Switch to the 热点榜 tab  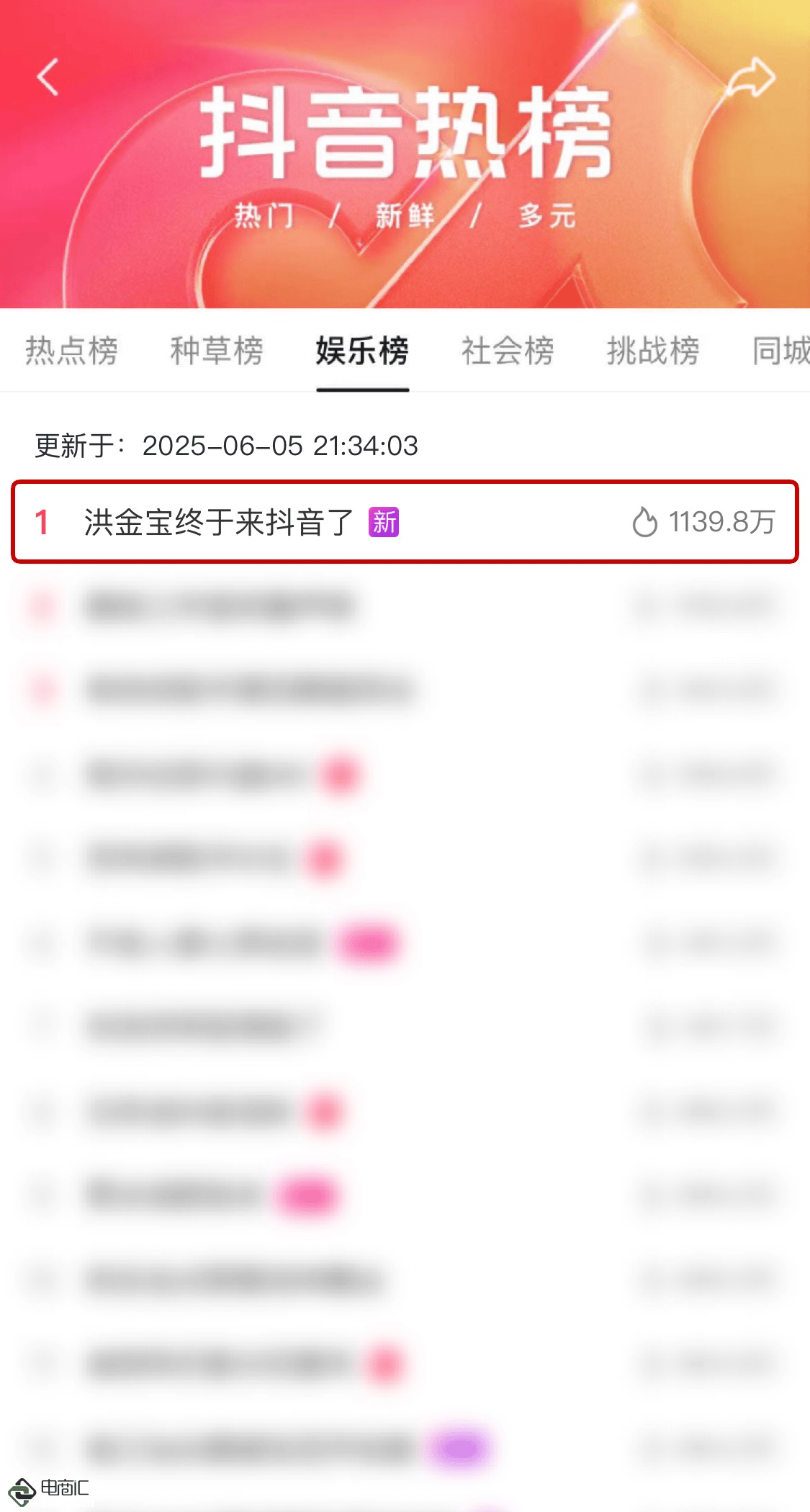coord(71,351)
